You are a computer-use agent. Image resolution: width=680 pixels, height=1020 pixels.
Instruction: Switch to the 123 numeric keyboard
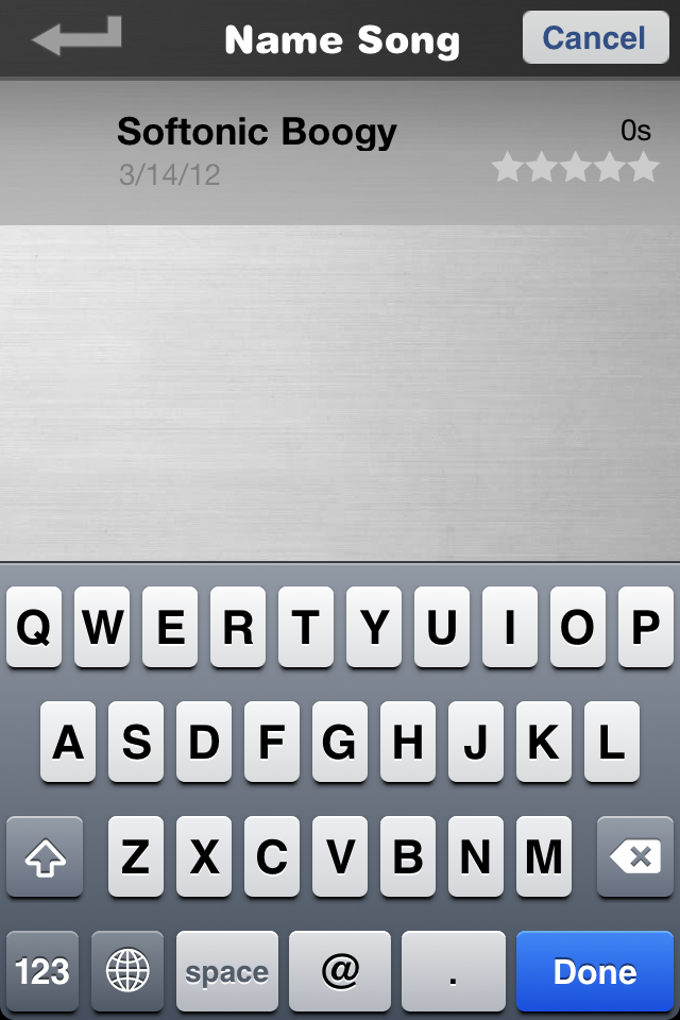coord(43,971)
